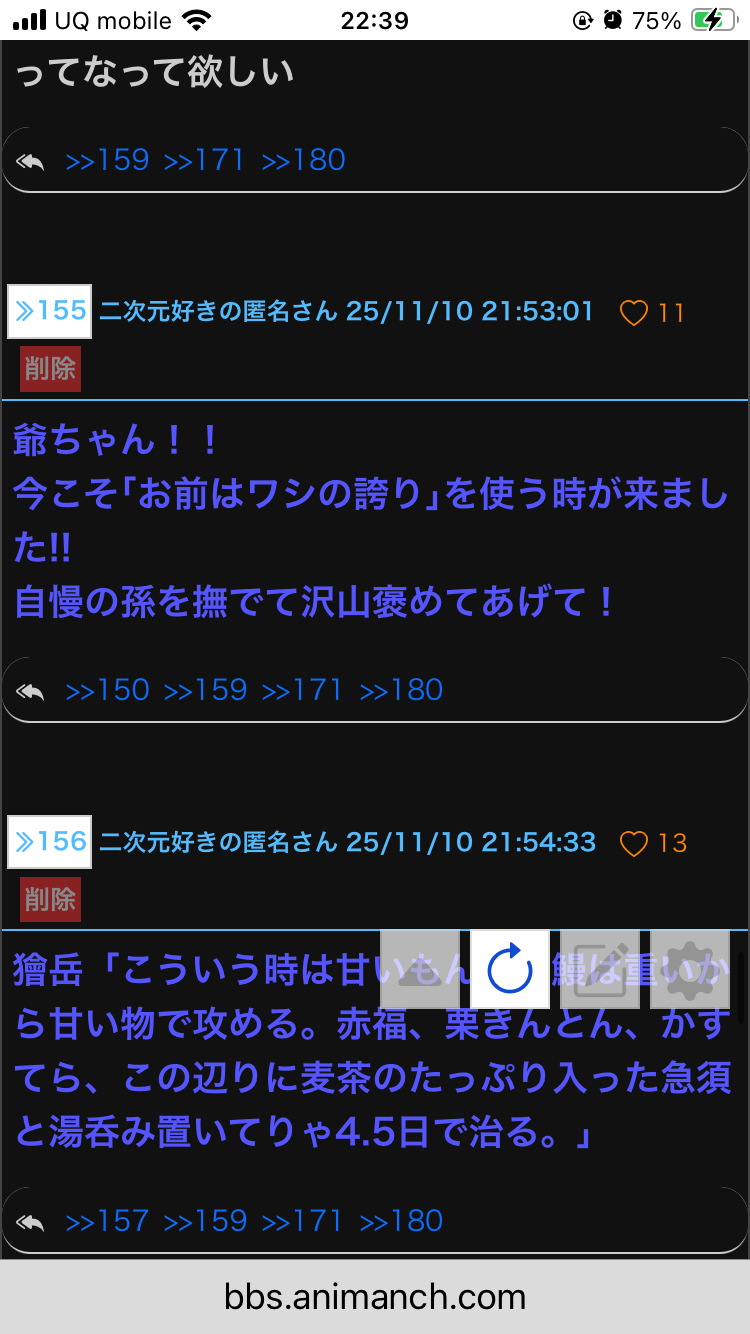Like post 156 with the heart icon
This screenshot has width=750, height=1334.
click(x=634, y=844)
